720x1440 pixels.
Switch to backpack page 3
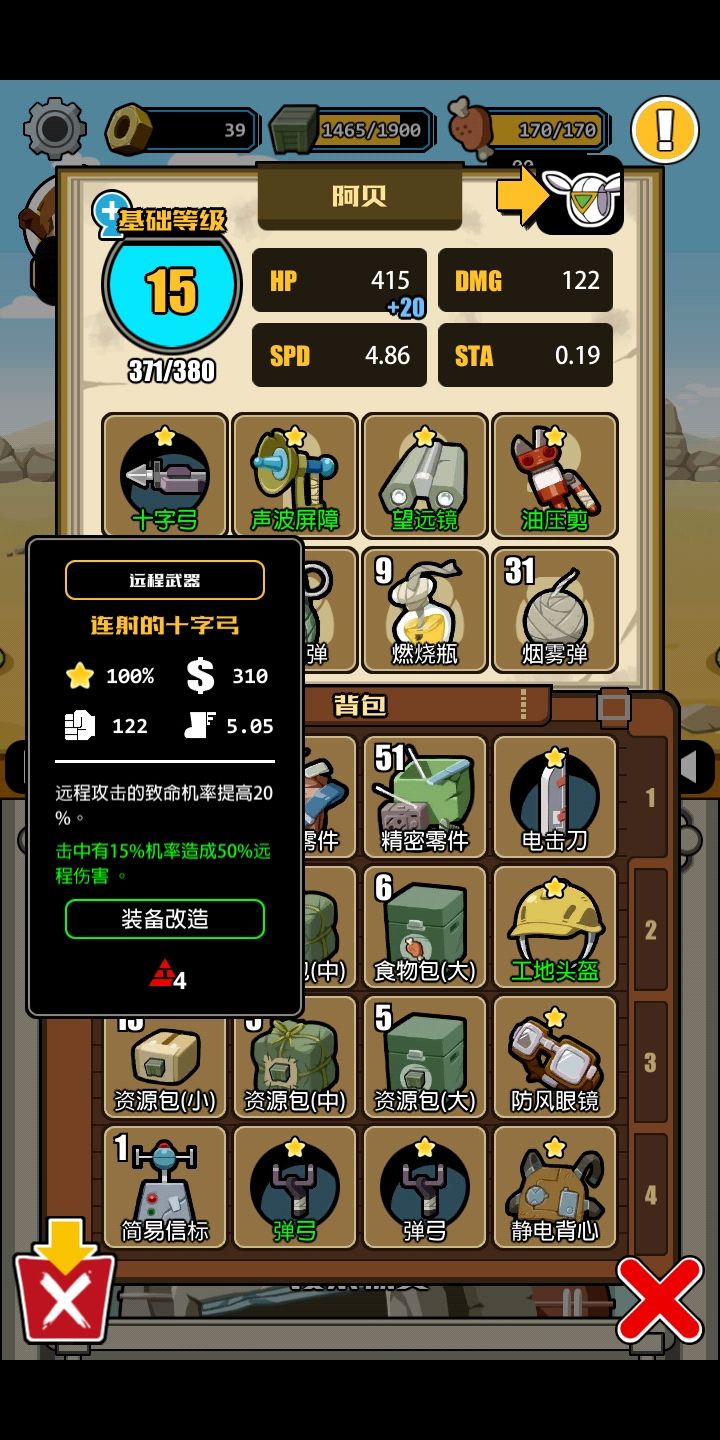point(649,1060)
